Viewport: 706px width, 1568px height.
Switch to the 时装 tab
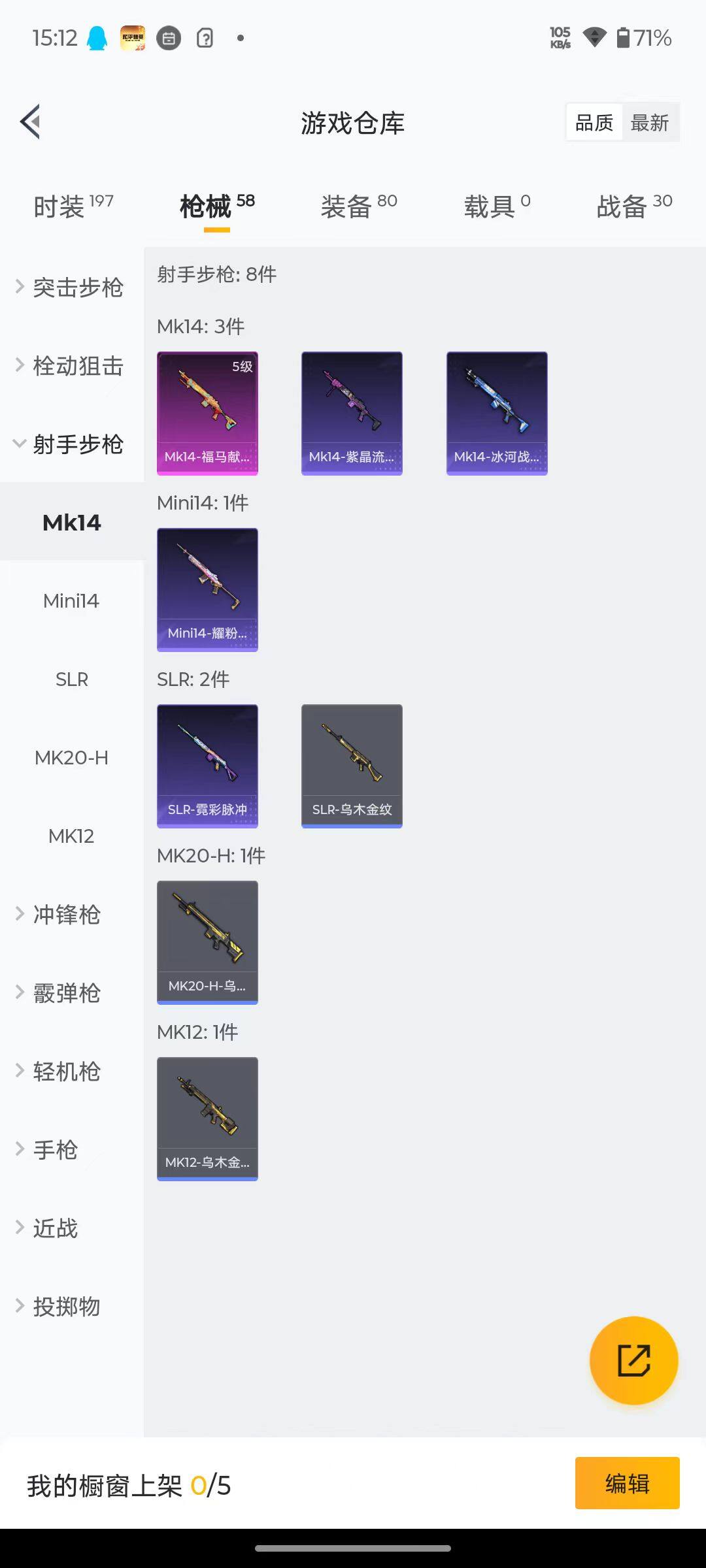pyautogui.click(x=73, y=206)
